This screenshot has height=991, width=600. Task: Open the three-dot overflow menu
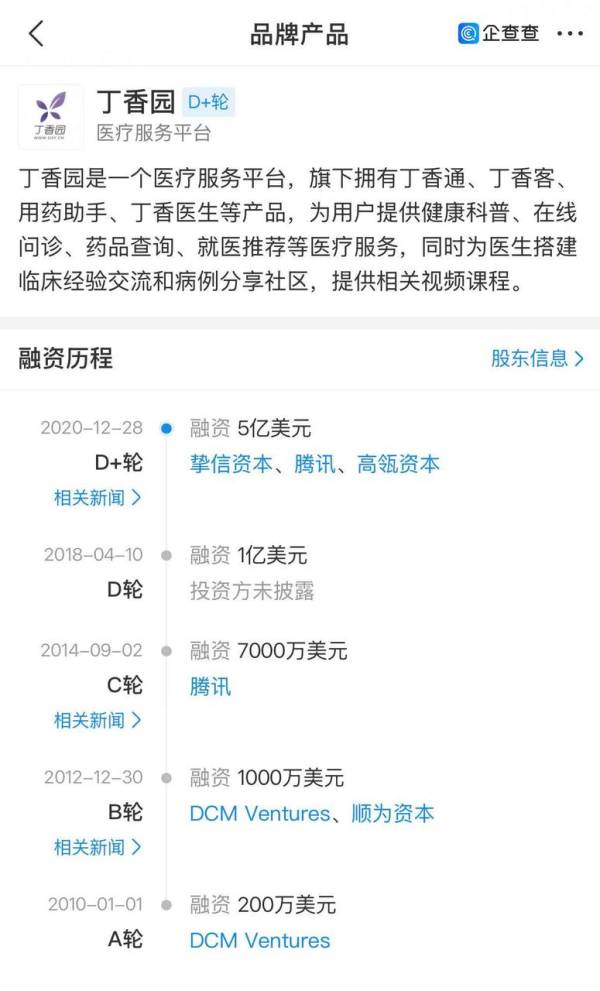click(x=570, y=33)
